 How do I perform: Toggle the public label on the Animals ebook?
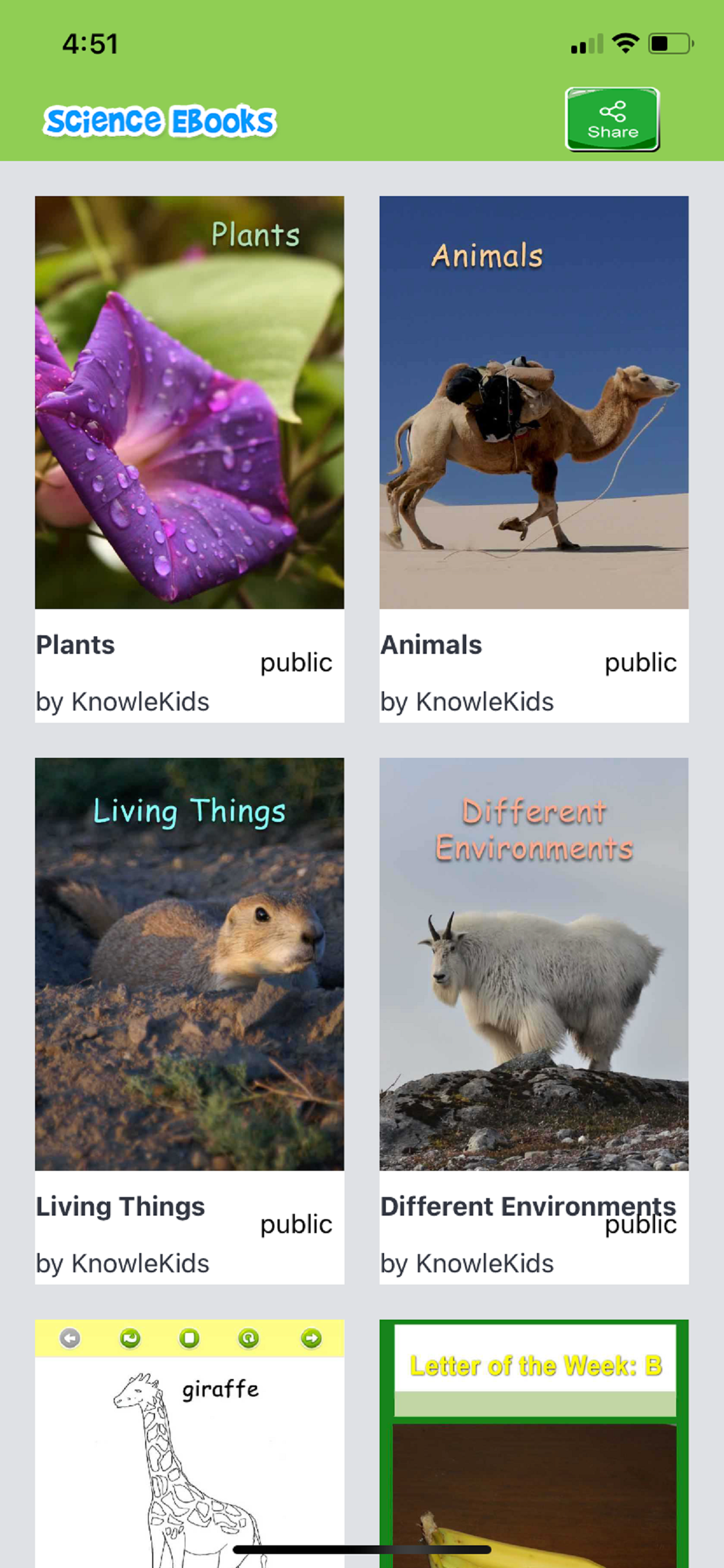pyautogui.click(x=639, y=663)
